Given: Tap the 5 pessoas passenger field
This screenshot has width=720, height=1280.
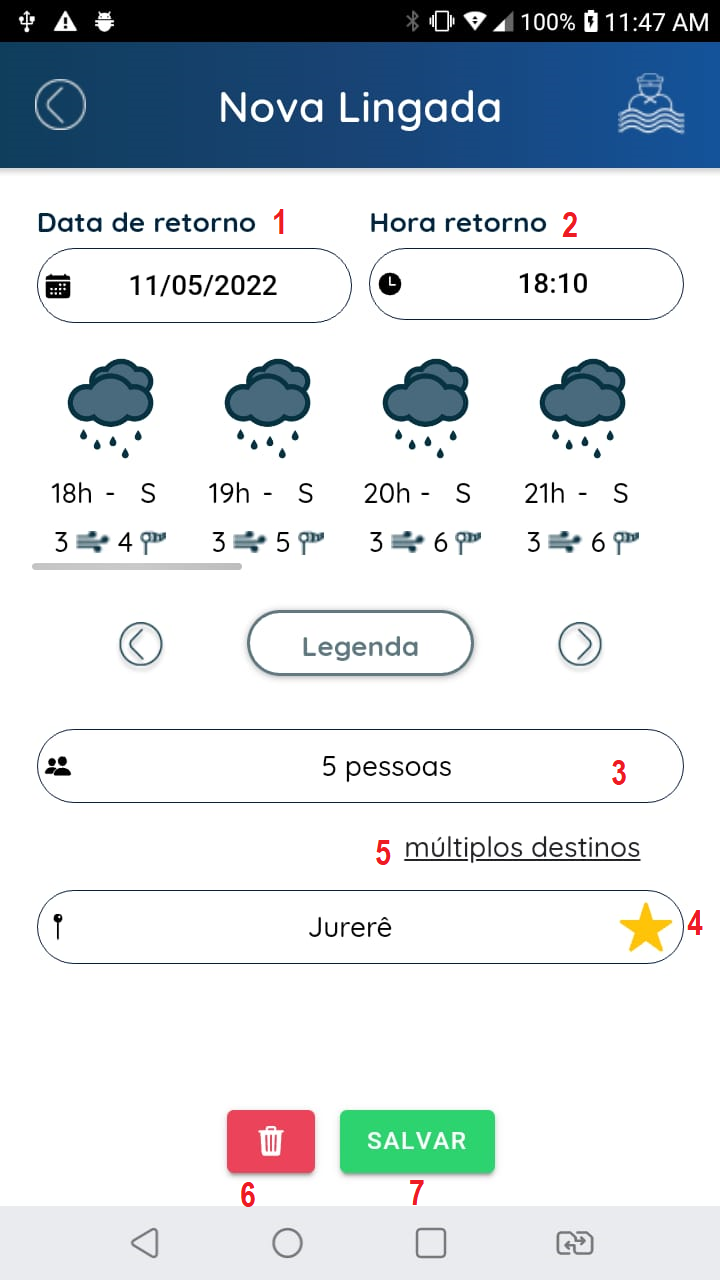Looking at the screenshot, I should point(360,765).
